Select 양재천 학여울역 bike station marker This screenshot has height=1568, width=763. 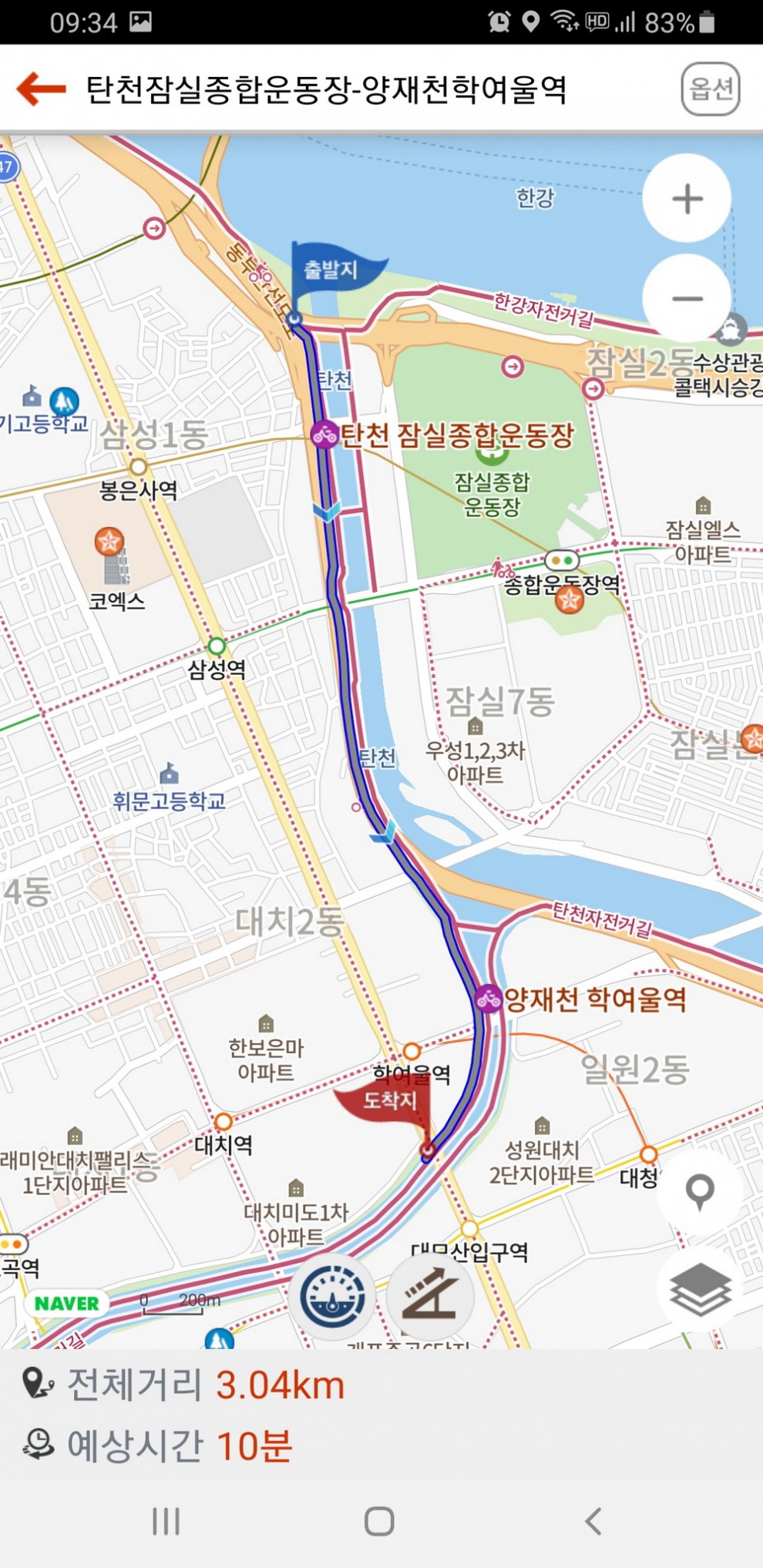489,999
